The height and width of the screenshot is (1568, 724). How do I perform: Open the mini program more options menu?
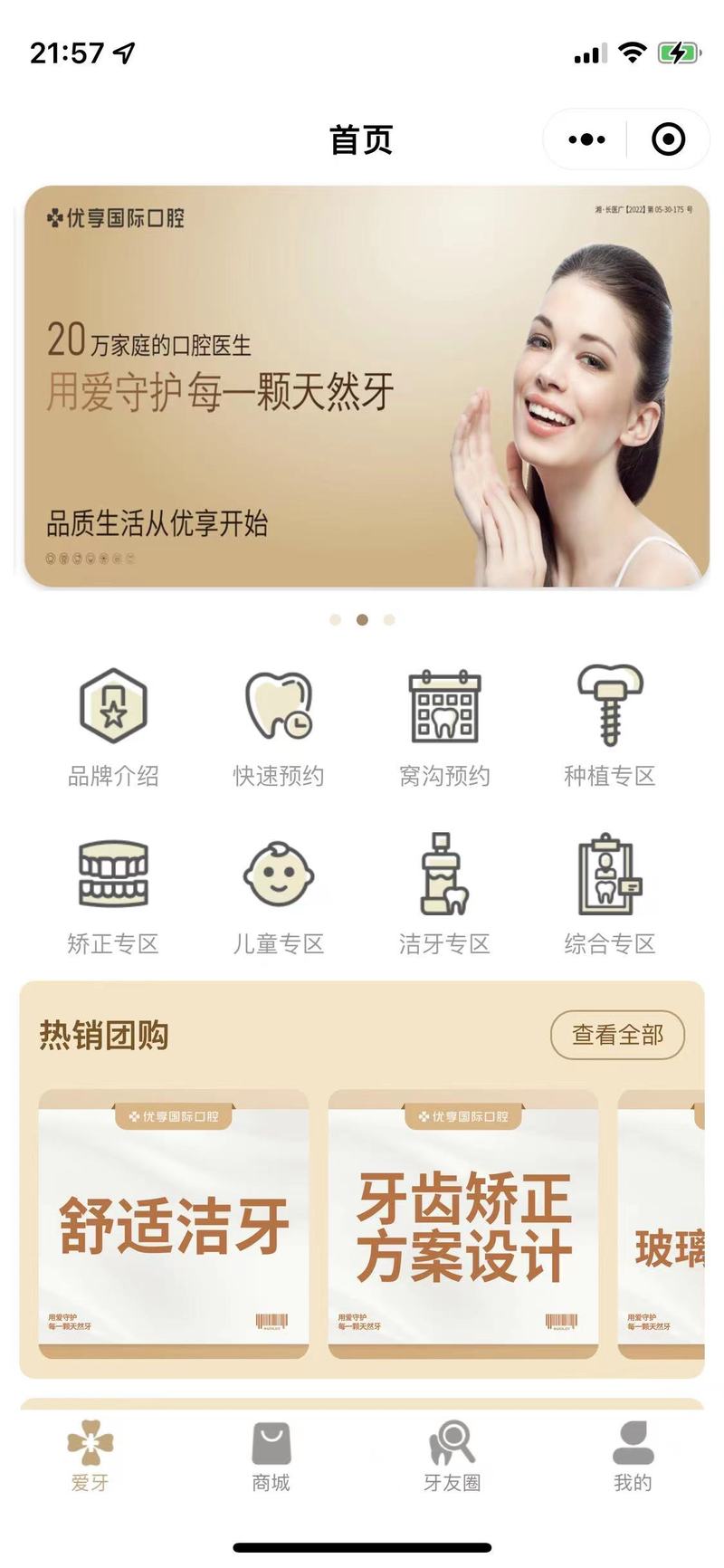586,139
